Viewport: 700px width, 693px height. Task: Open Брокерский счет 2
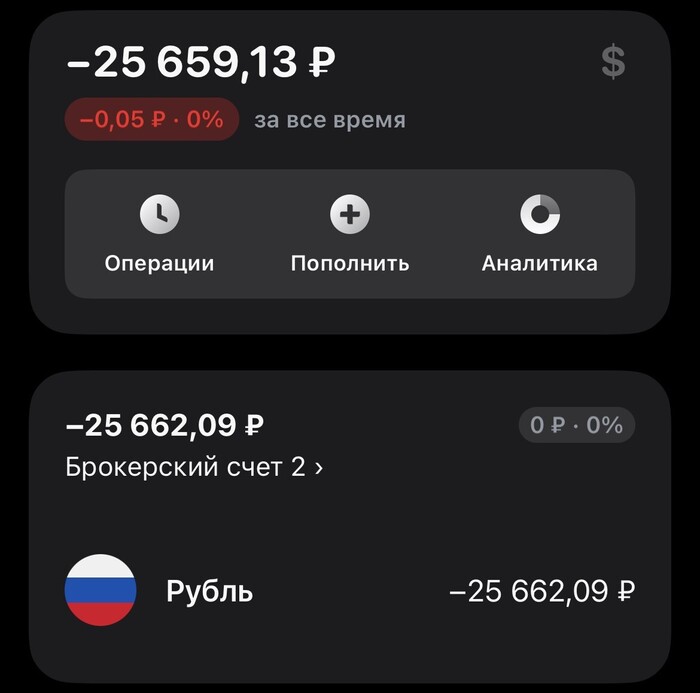click(194, 466)
